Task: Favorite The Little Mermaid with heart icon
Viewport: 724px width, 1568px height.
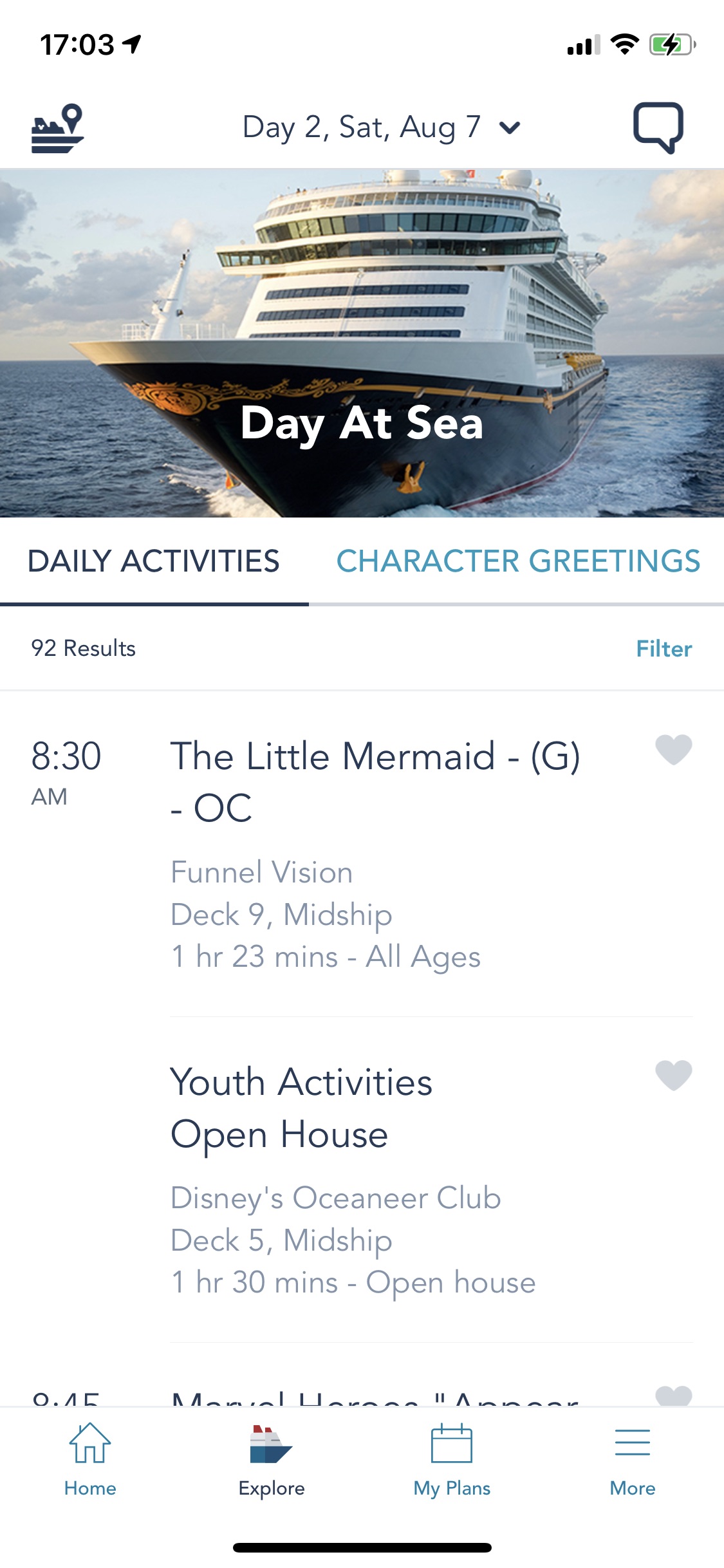Action: 673,749
